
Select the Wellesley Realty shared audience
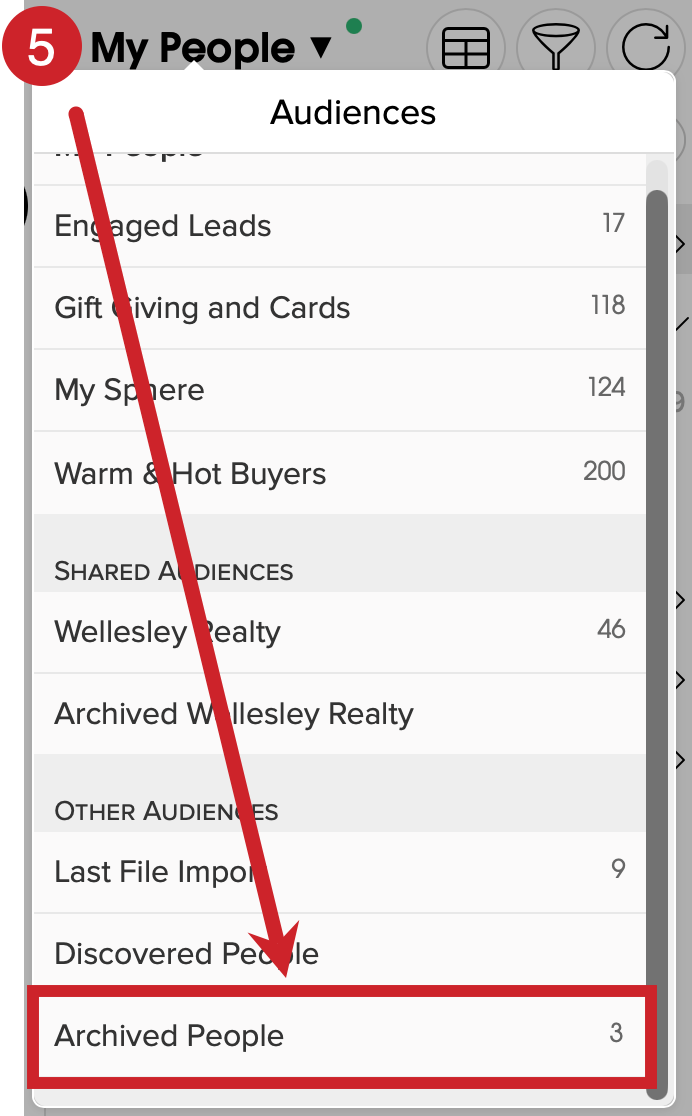340,632
